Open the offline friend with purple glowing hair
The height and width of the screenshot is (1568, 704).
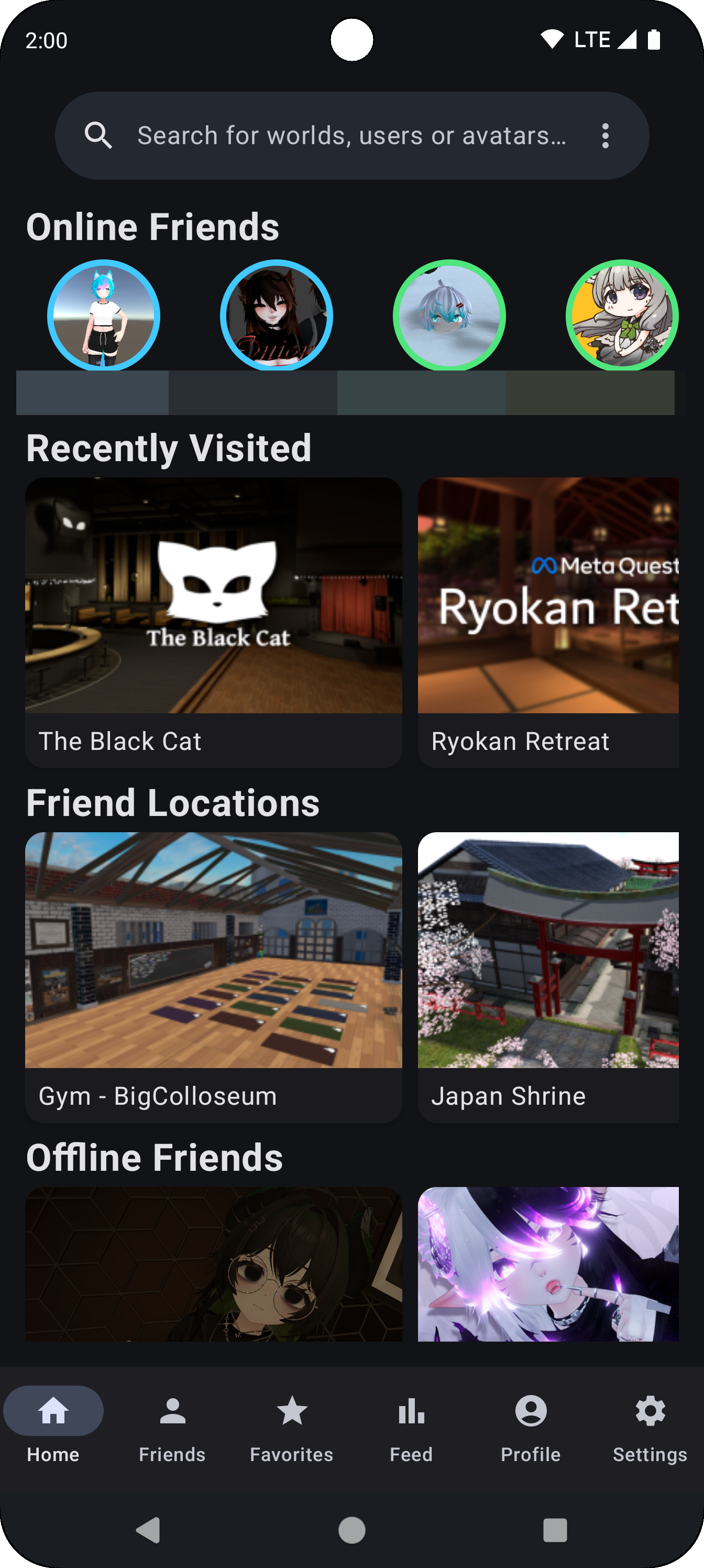click(548, 1264)
